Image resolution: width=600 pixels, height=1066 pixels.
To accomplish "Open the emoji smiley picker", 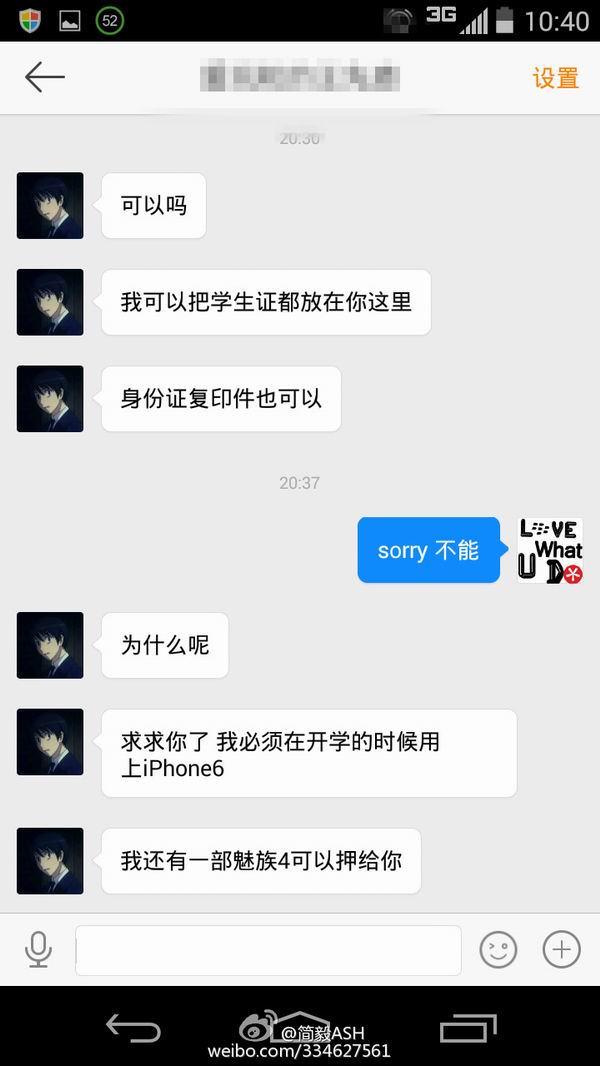I will [x=498, y=949].
